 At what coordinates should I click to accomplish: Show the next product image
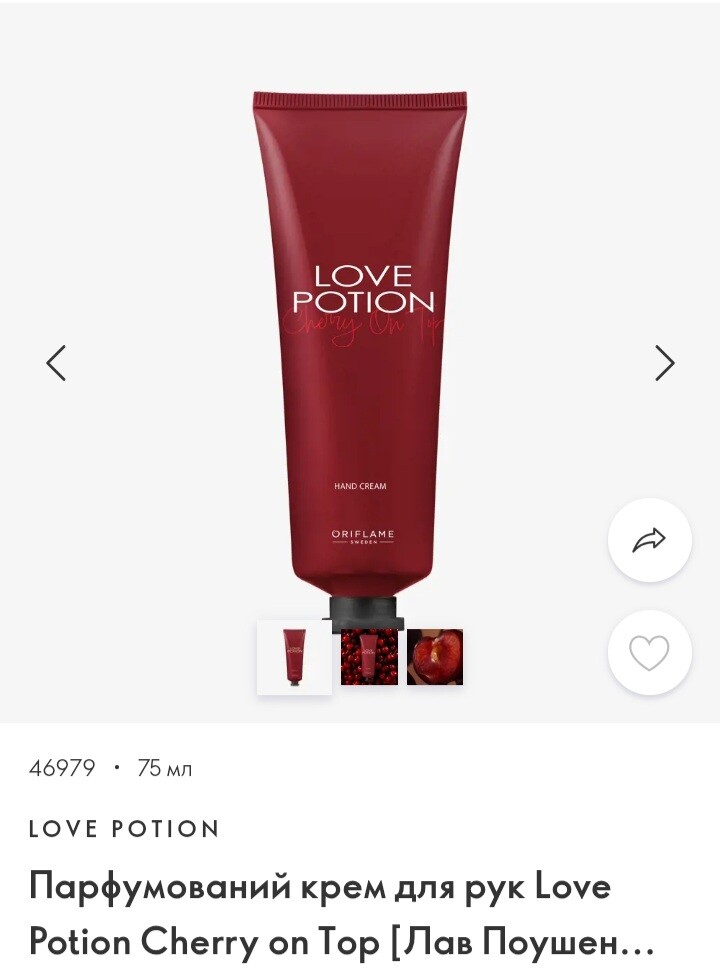point(664,363)
